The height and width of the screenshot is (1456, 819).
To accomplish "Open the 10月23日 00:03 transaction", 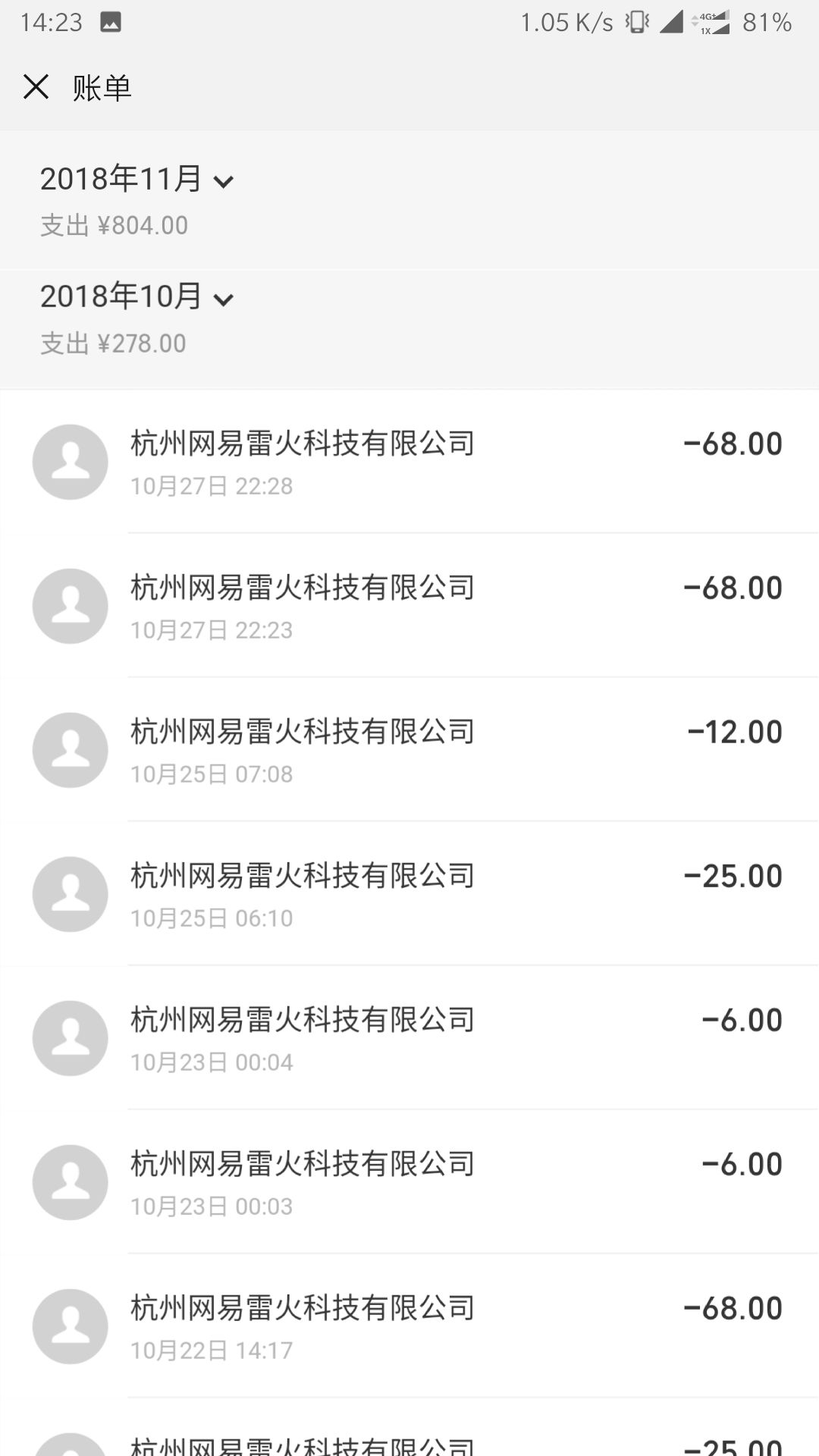I will (x=409, y=1182).
